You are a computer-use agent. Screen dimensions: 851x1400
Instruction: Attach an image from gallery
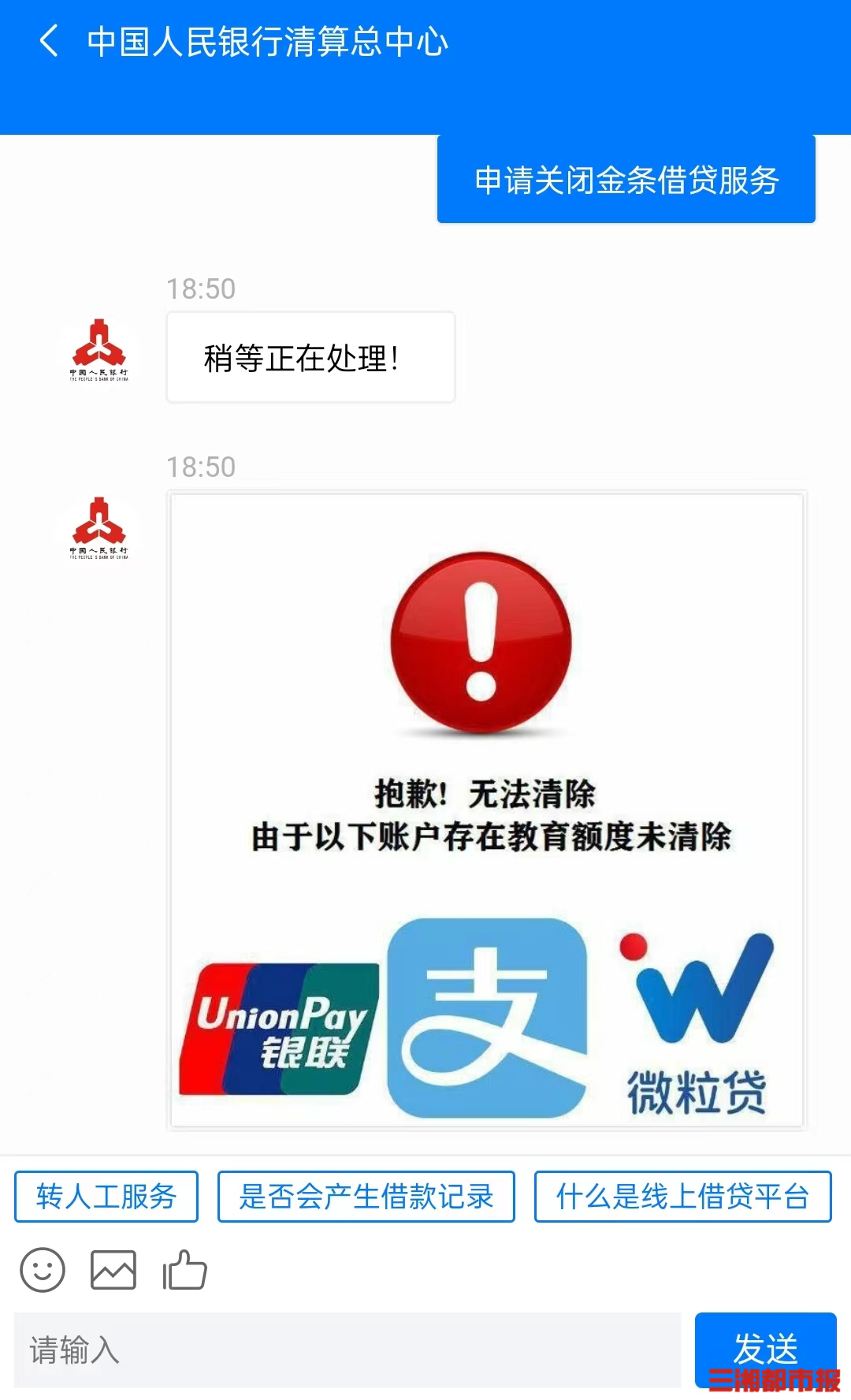click(x=113, y=1270)
